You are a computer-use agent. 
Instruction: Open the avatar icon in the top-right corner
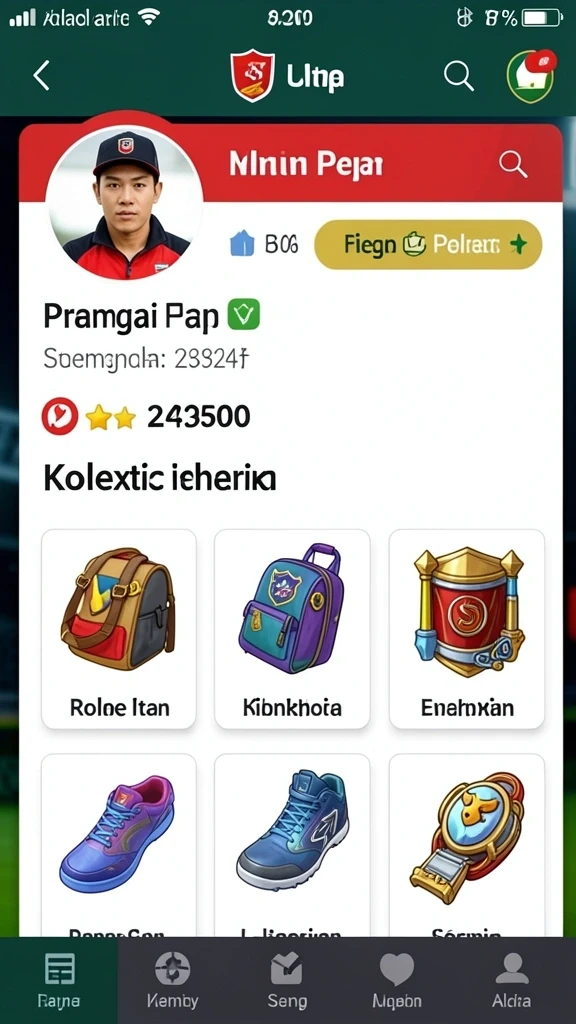pyautogui.click(x=531, y=76)
